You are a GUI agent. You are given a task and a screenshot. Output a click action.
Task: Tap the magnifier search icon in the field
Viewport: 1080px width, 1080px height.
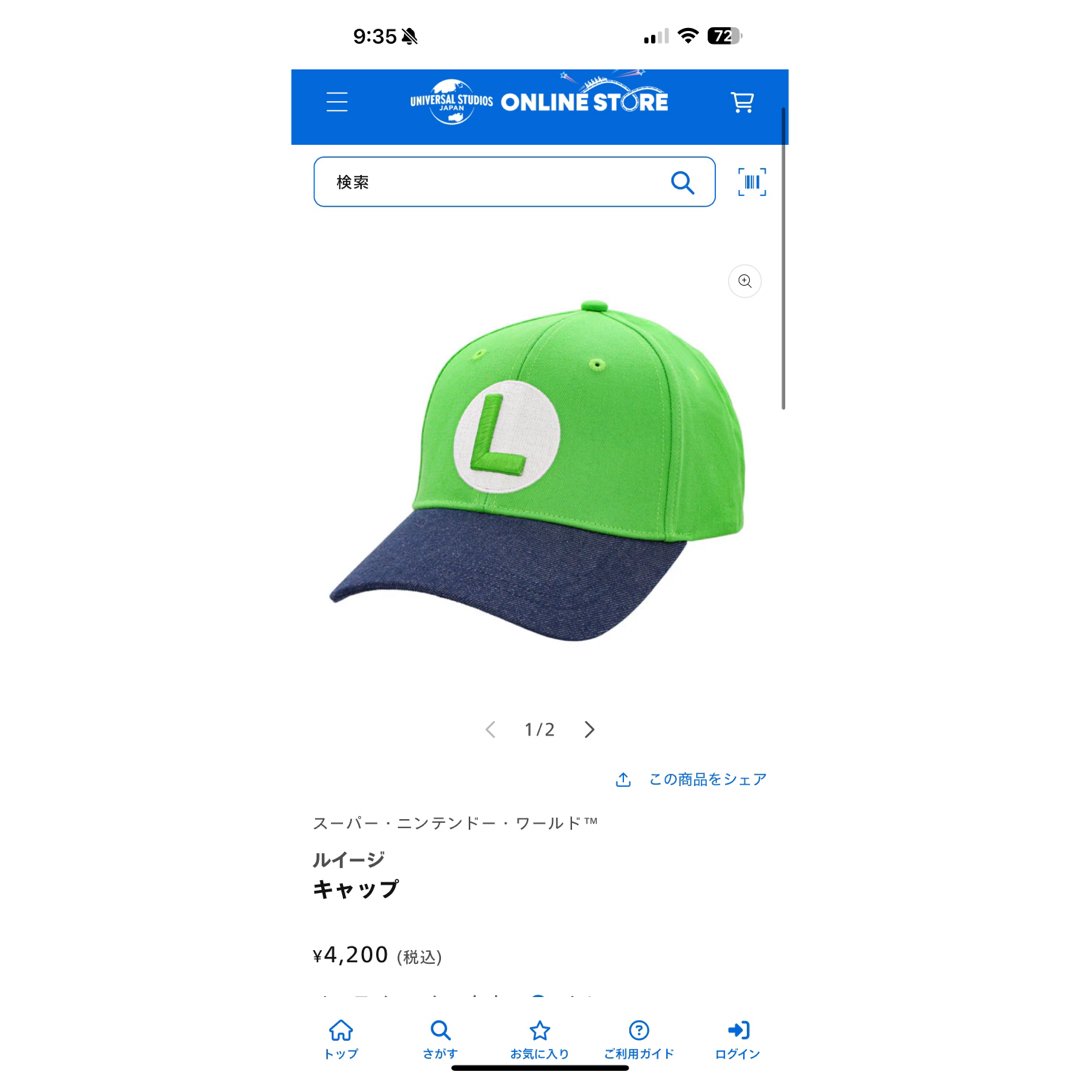(x=682, y=182)
